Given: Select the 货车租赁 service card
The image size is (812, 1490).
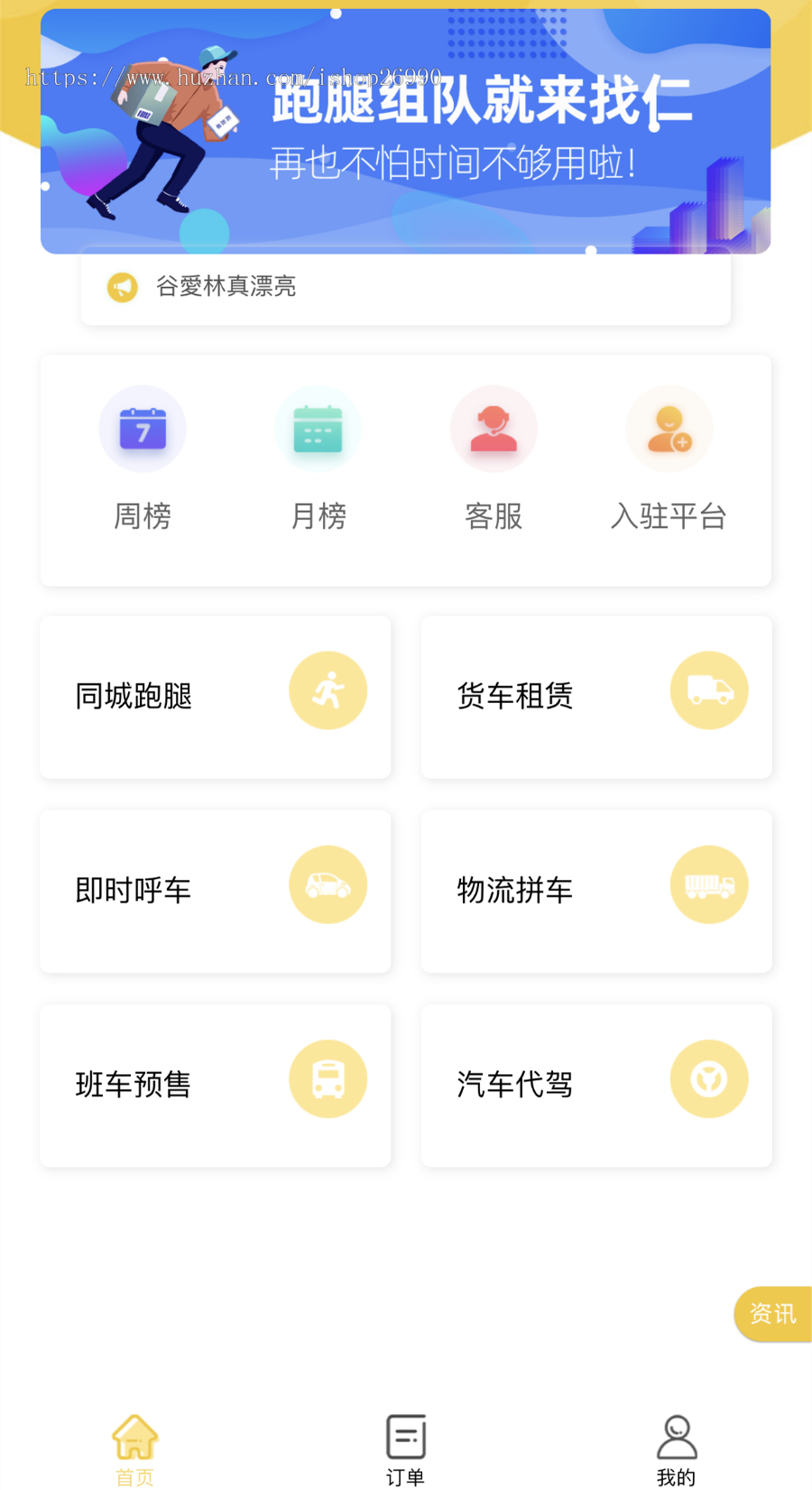Looking at the screenshot, I should [x=596, y=697].
